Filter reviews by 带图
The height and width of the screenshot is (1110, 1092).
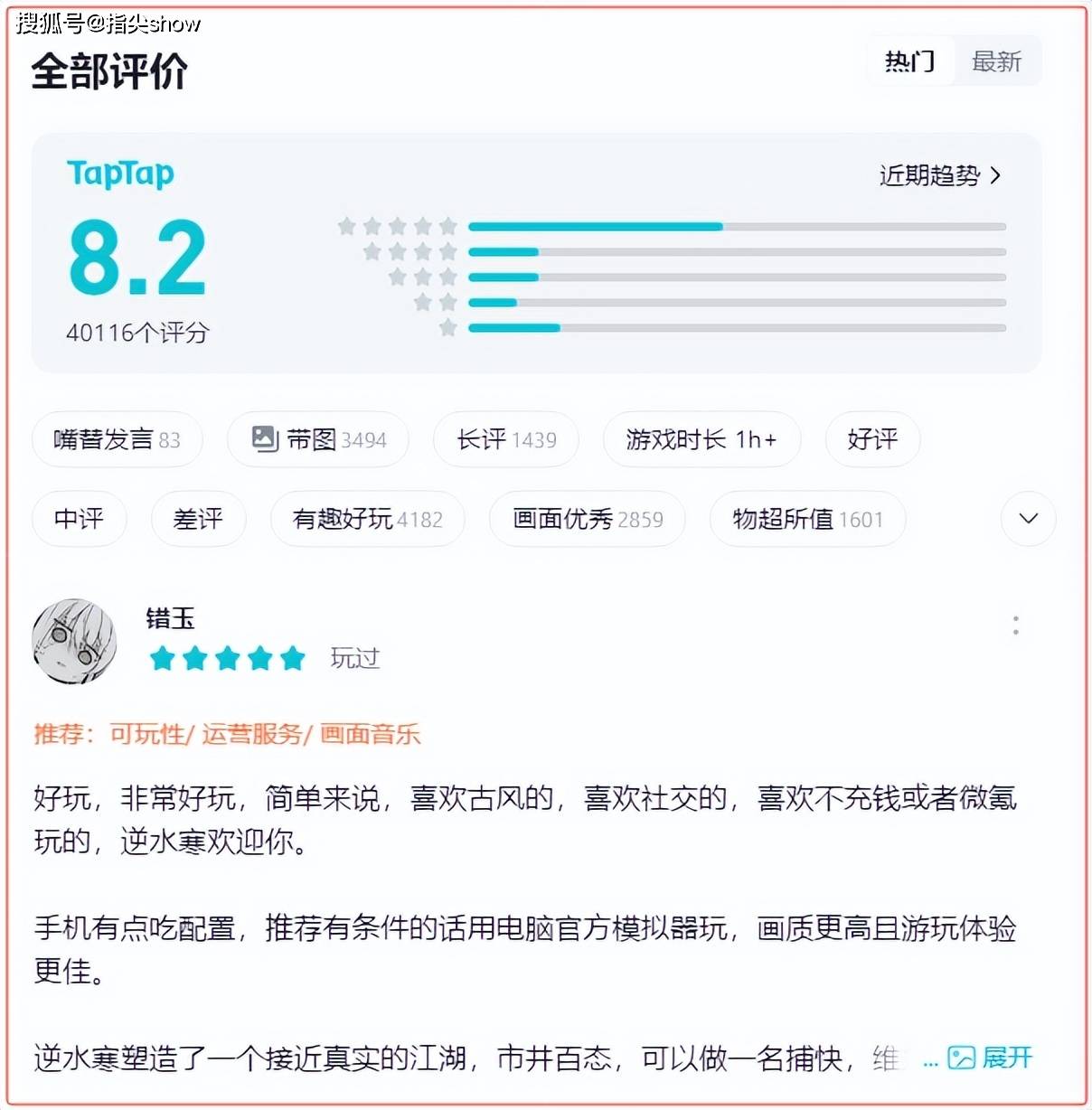tap(318, 439)
